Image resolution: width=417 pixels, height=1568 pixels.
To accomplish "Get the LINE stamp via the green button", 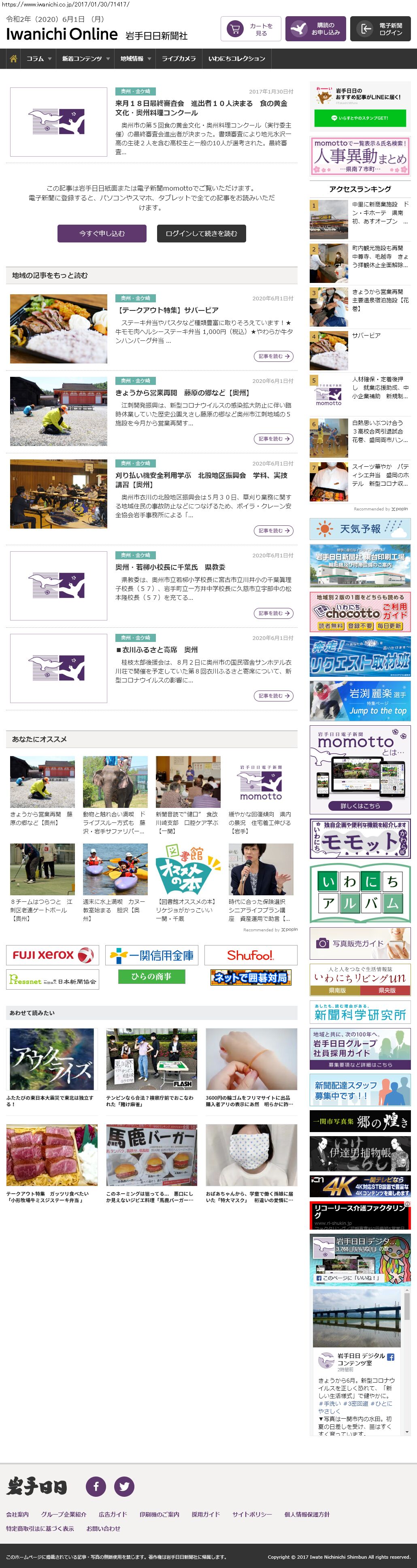I will [x=360, y=118].
